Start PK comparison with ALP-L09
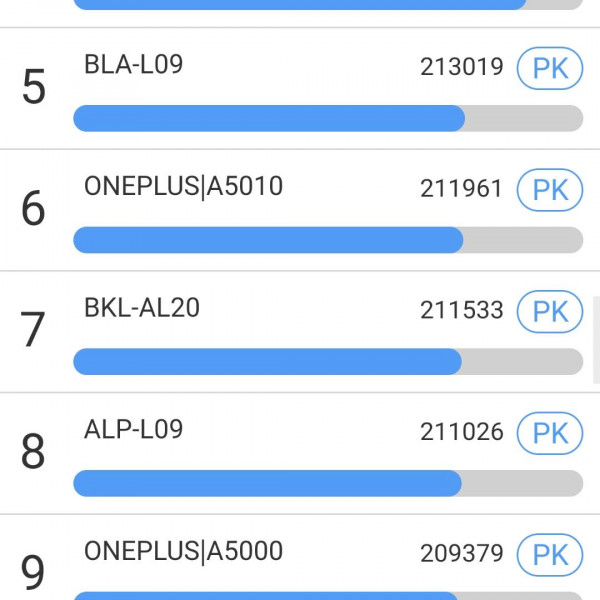This screenshot has height=600, width=600. (549, 433)
